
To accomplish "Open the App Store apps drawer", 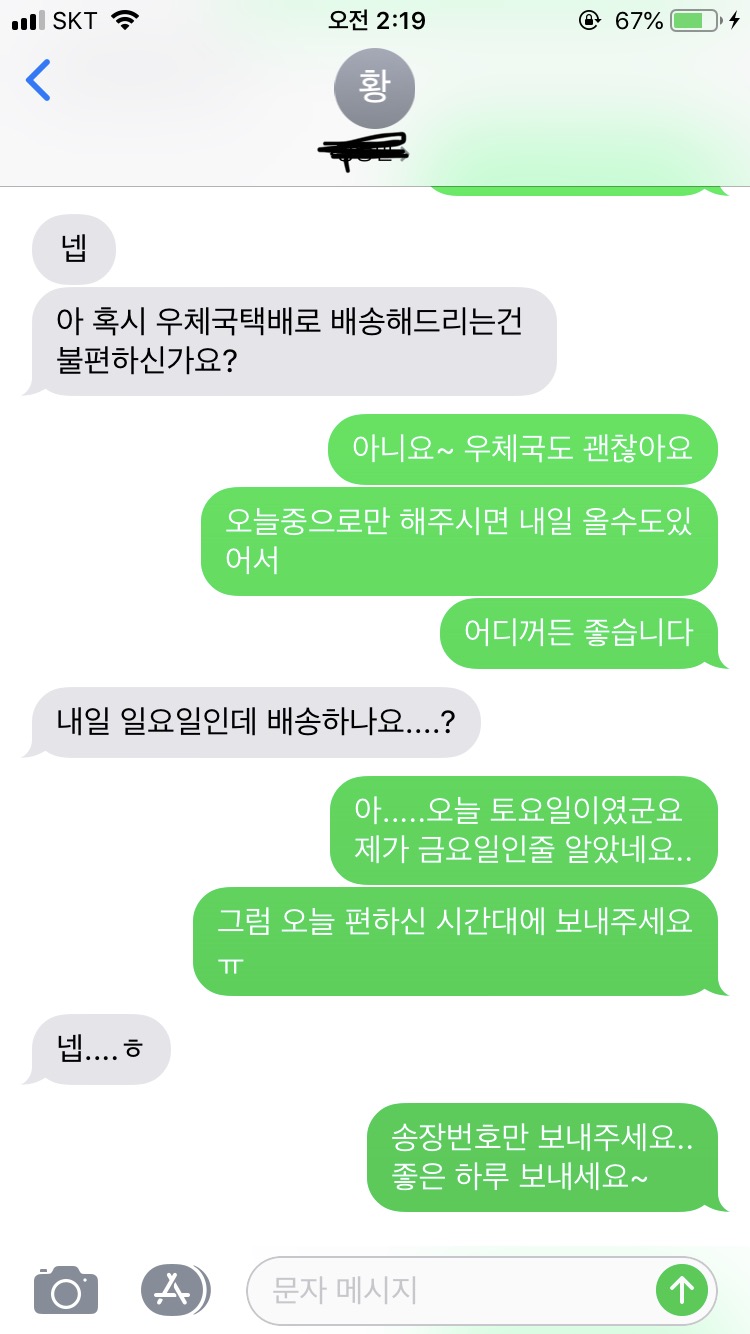I will click(174, 1290).
